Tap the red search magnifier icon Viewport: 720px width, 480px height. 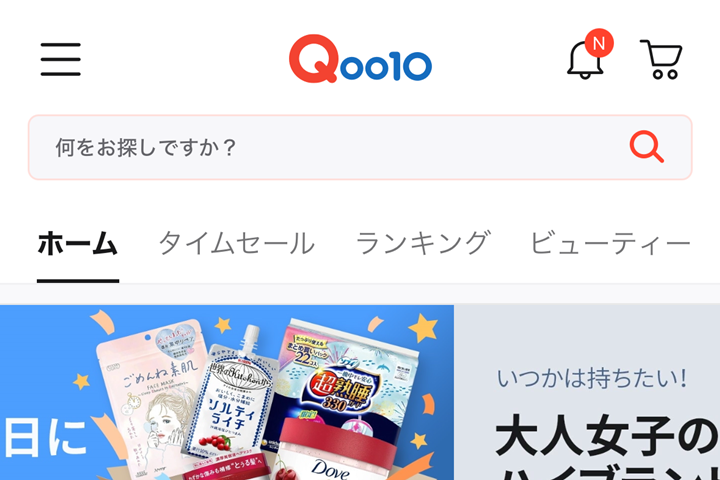coord(646,148)
